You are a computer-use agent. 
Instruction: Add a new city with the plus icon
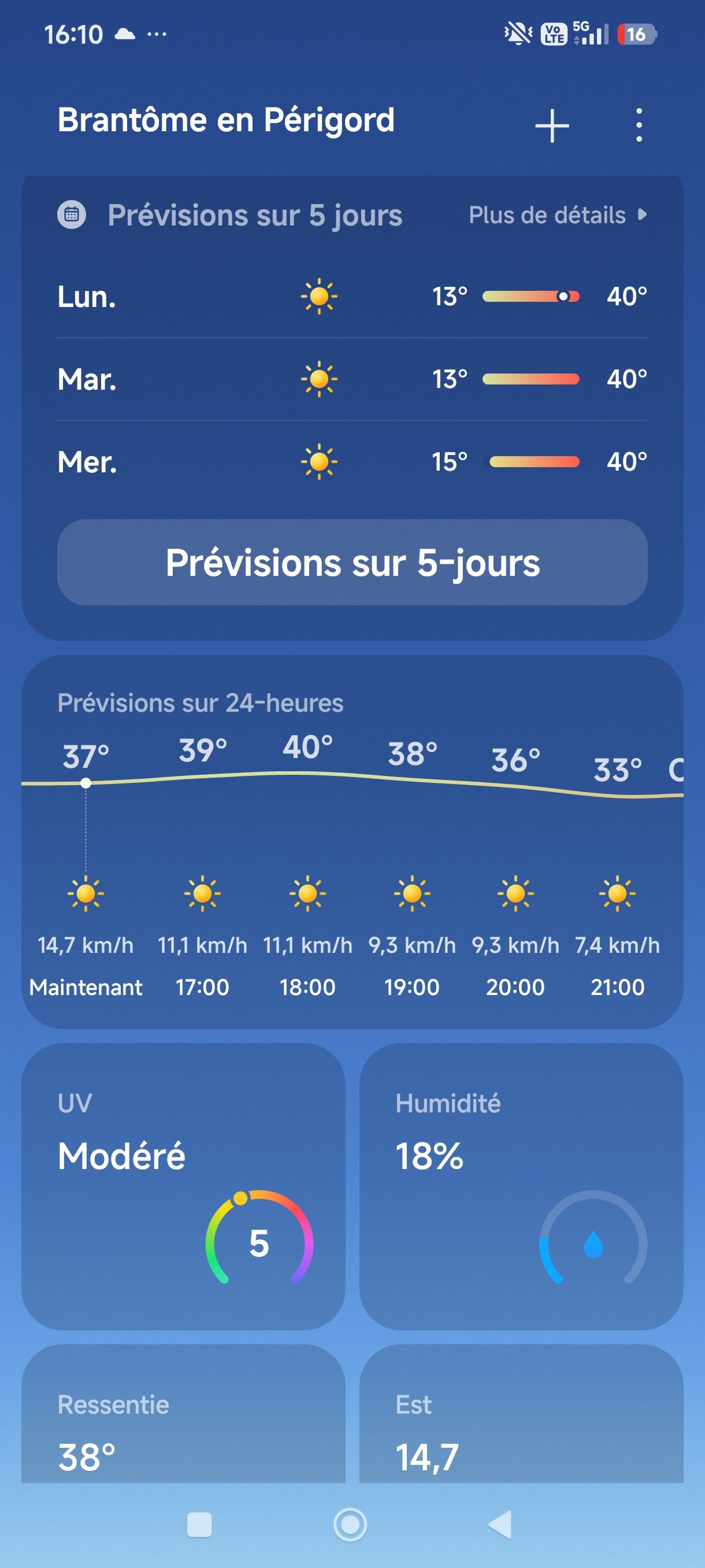pos(552,125)
